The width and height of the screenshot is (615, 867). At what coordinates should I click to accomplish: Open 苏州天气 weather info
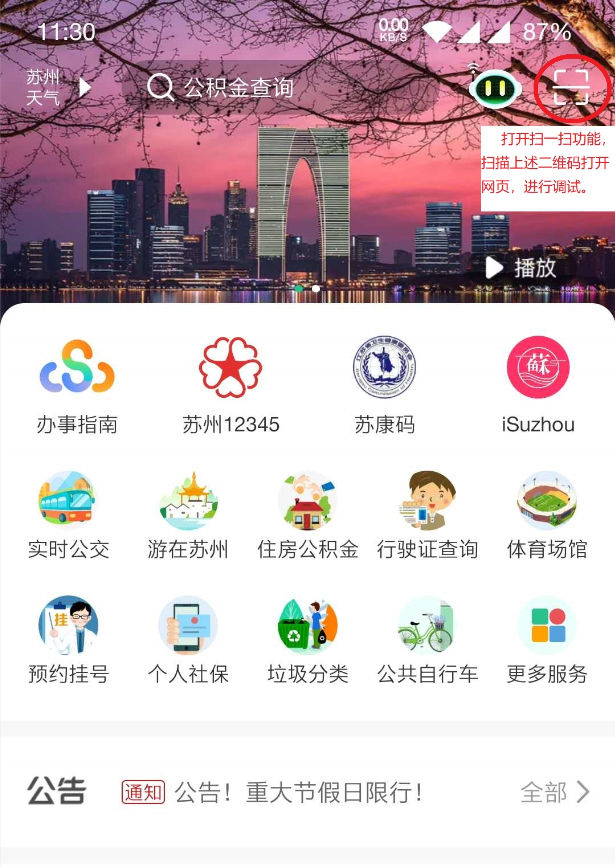[x=56, y=88]
